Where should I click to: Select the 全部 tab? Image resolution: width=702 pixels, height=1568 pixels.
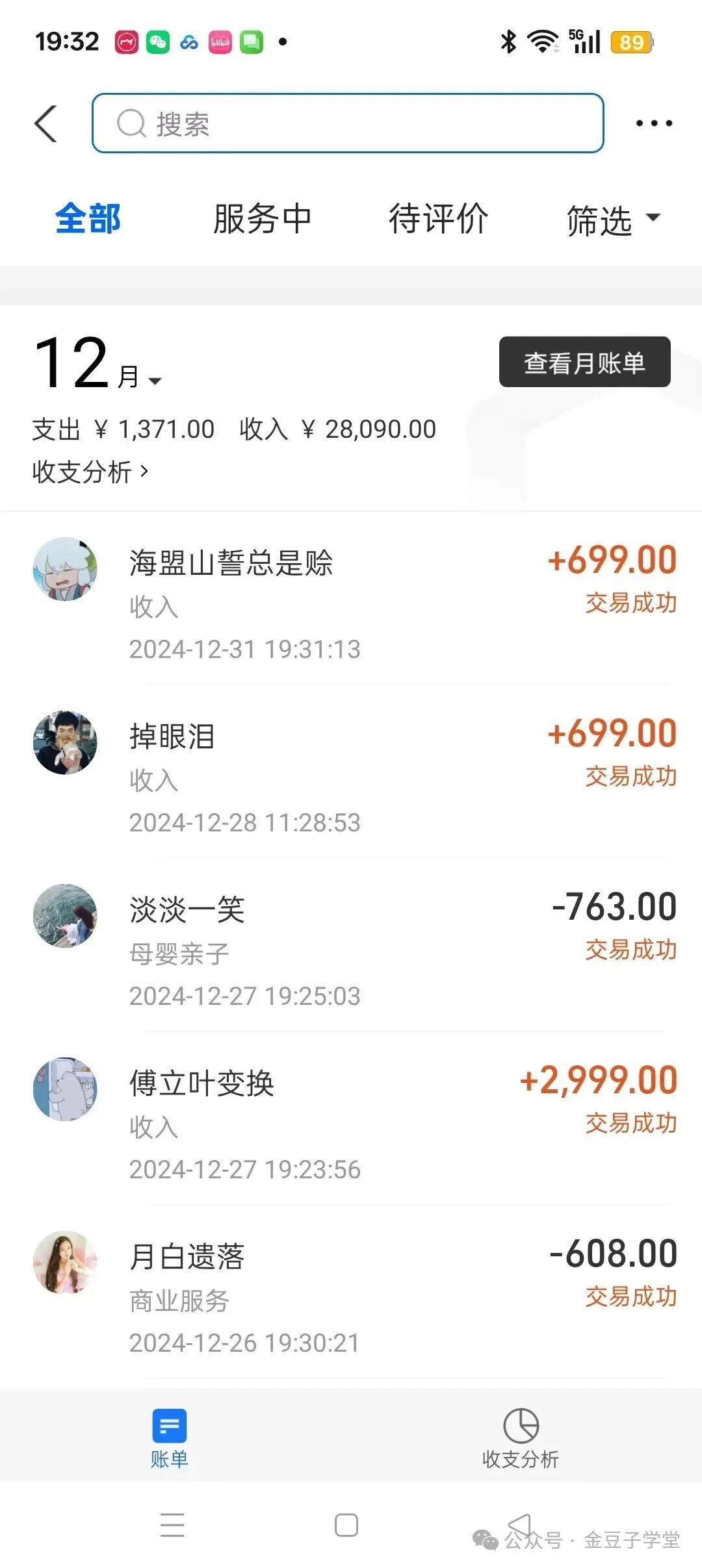(88, 220)
